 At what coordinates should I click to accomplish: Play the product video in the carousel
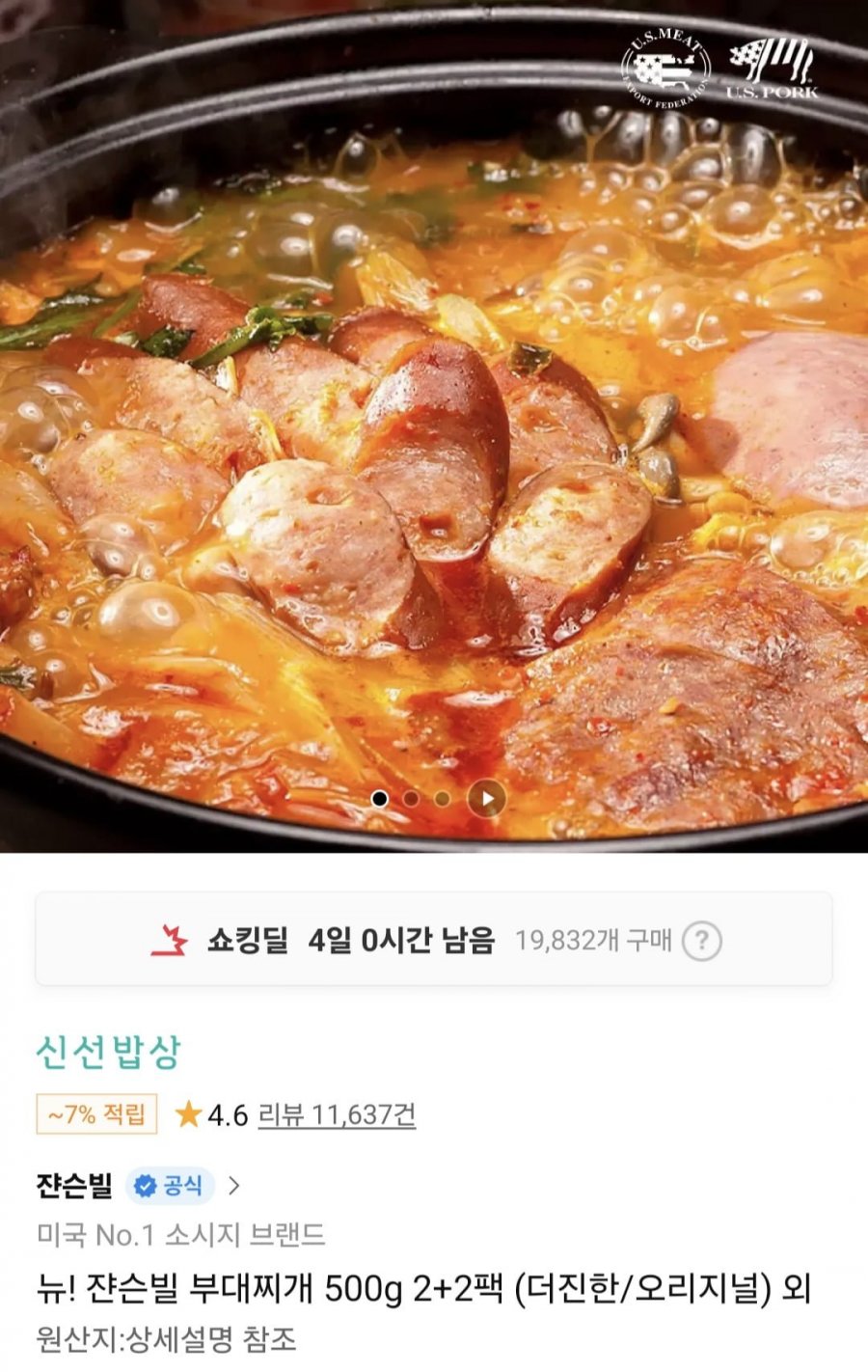pos(487,799)
